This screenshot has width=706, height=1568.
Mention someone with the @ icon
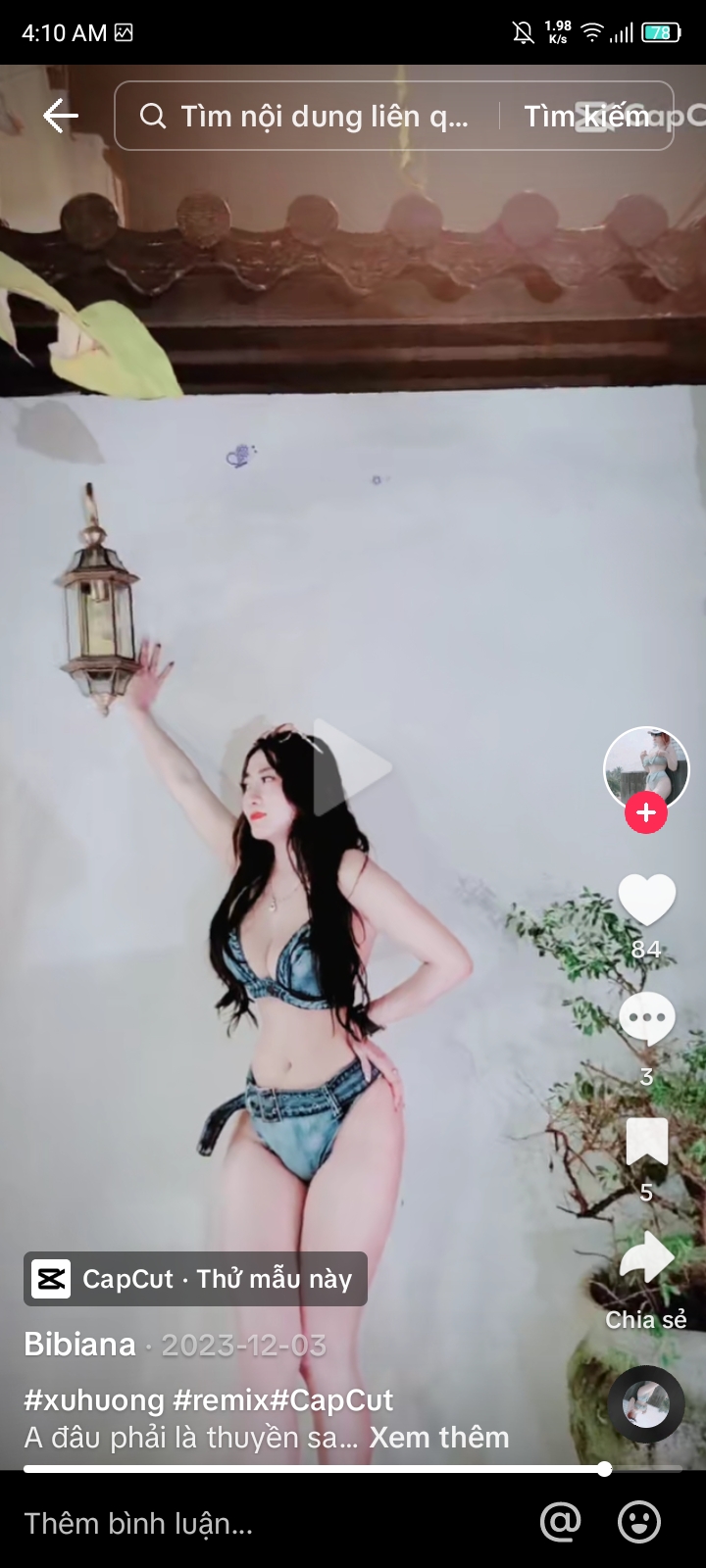click(x=561, y=1522)
